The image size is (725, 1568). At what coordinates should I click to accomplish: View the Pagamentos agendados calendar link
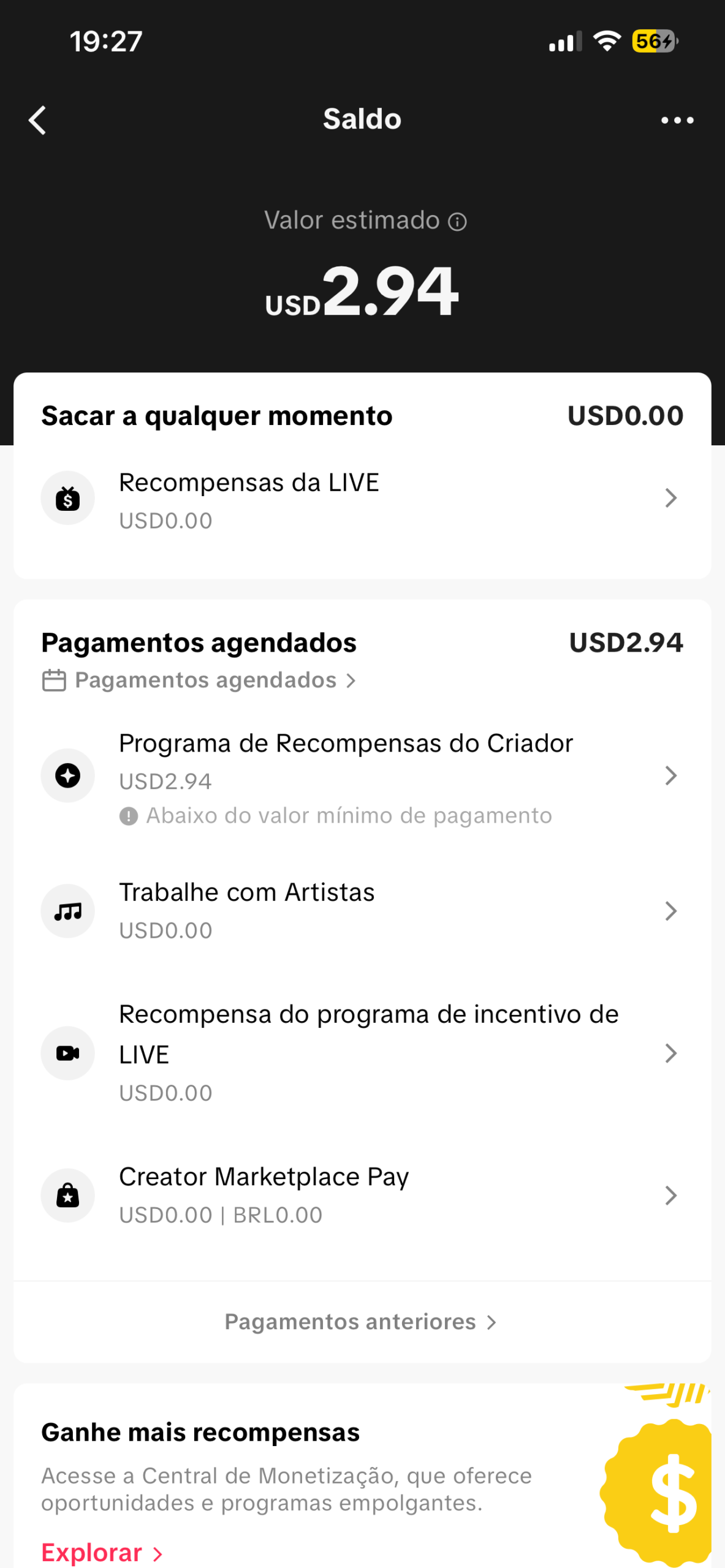coord(200,680)
